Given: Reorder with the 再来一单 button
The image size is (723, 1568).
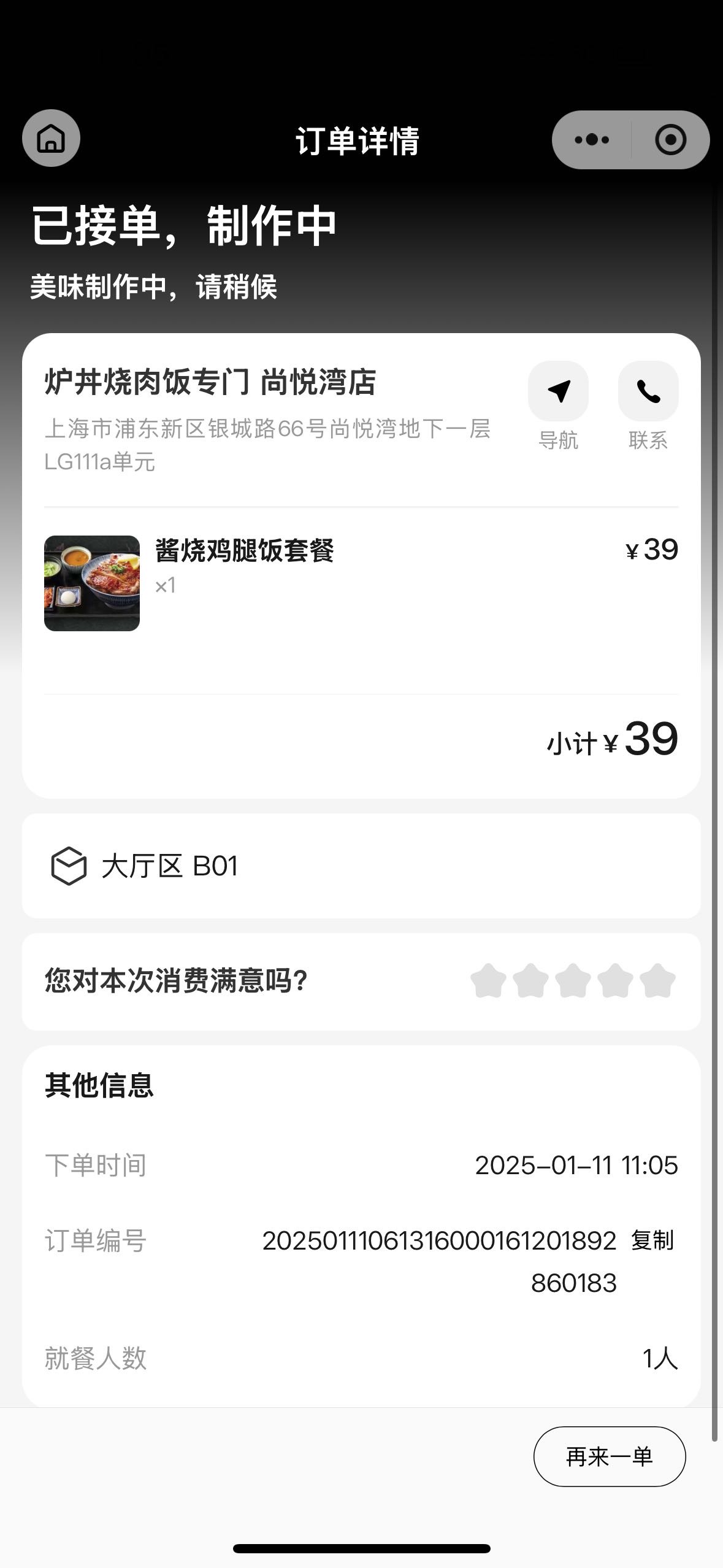Looking at the screenshot, I should [610, 1456].
